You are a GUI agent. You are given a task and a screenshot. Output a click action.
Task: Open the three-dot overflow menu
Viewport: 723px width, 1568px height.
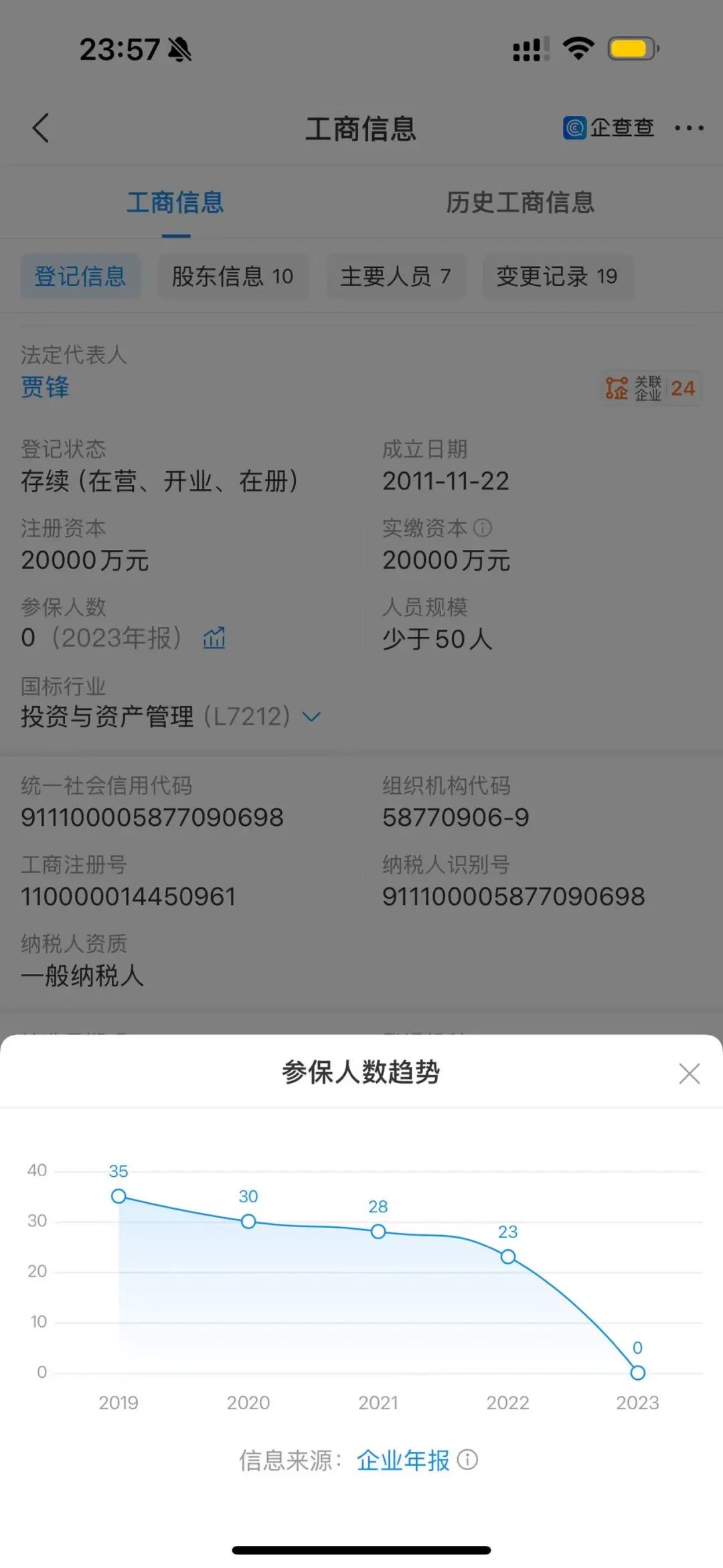[689, 127]
